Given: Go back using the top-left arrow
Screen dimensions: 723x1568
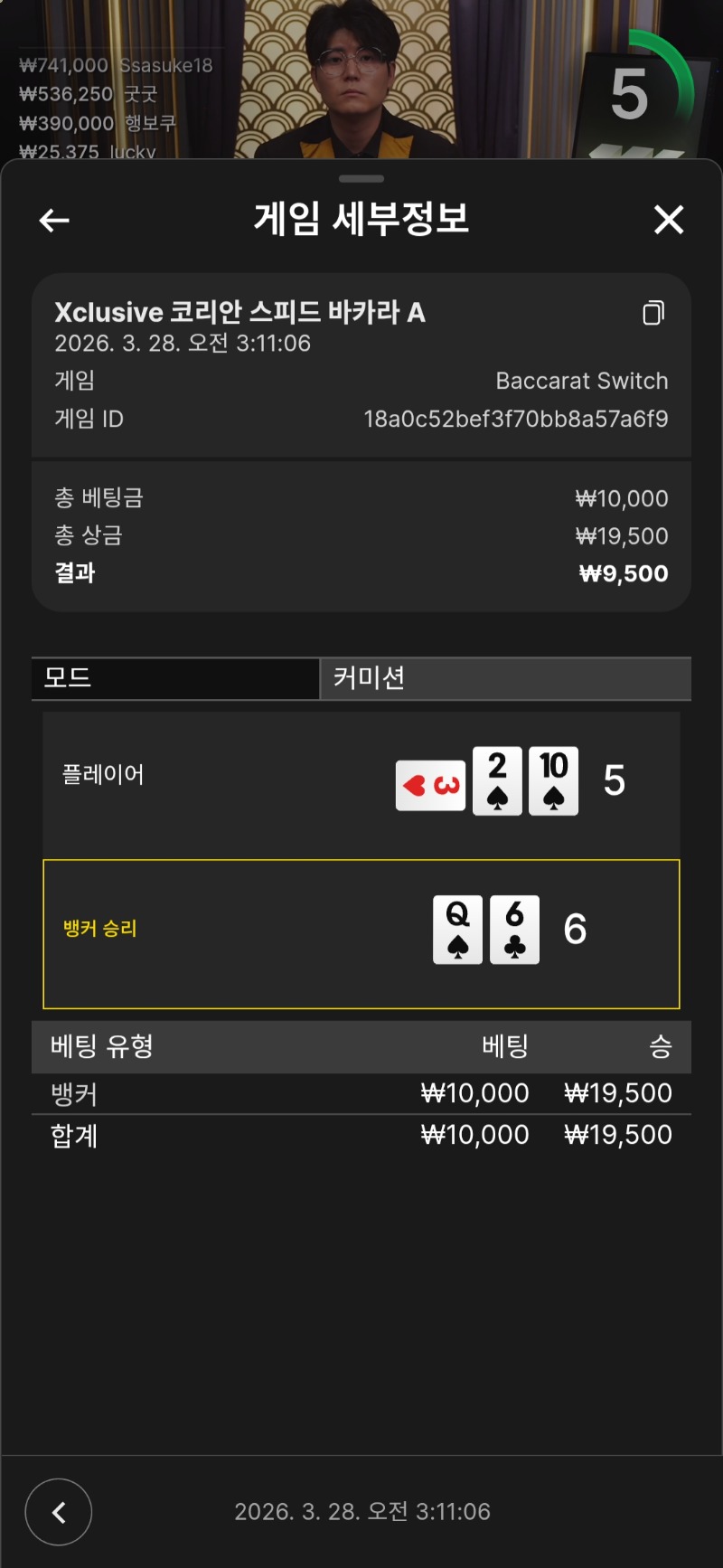Looking at the screenshot, I should [x=54, y=220].
